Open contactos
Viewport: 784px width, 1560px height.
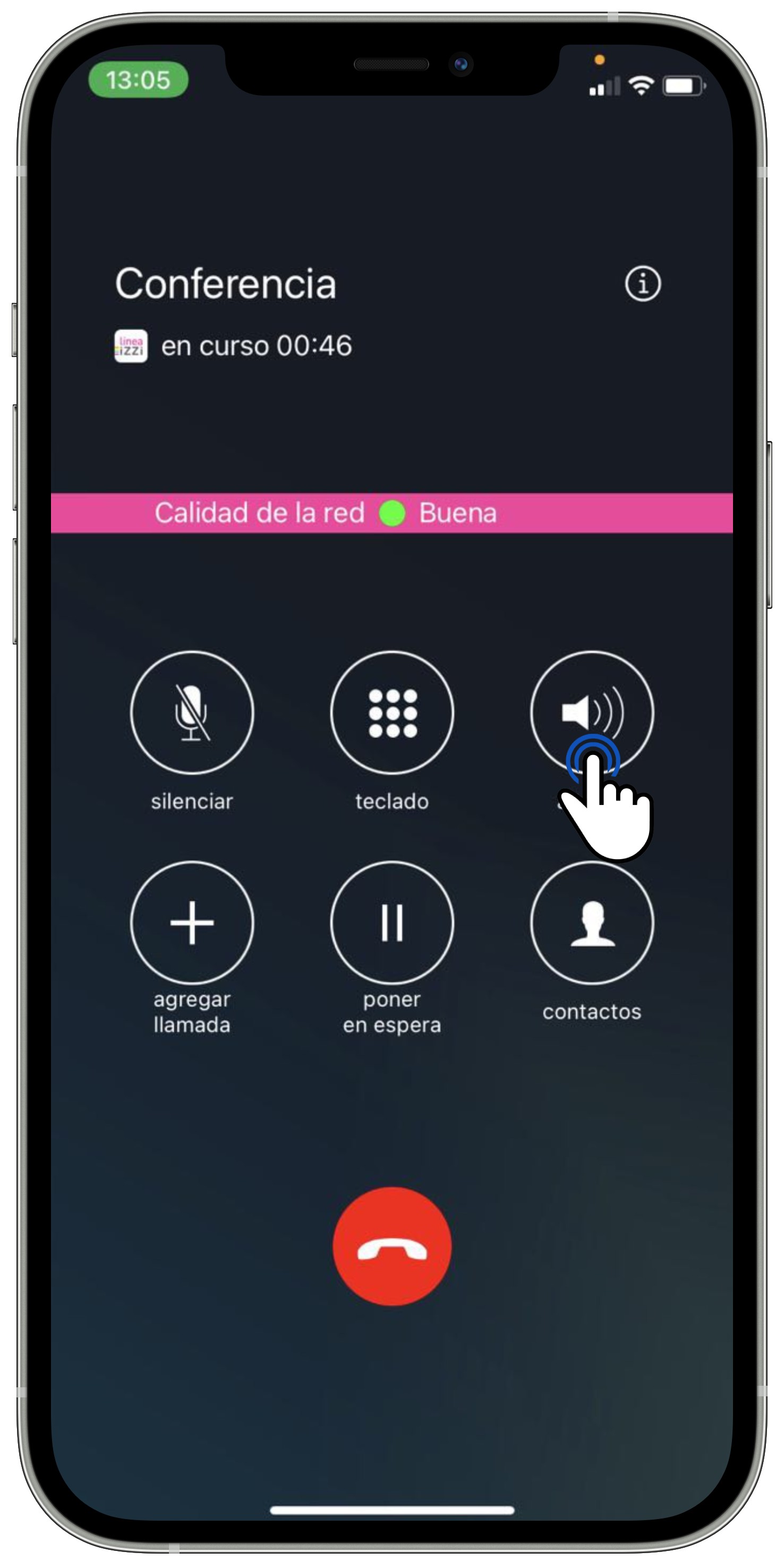pos(592,922)
